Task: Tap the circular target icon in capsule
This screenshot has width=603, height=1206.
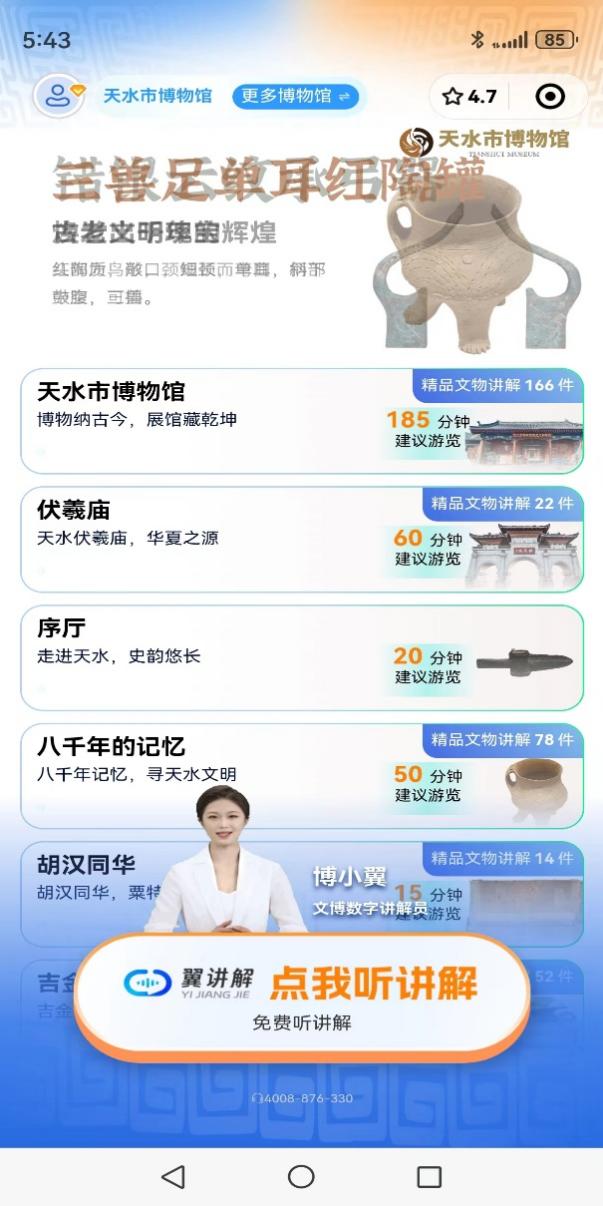Action: click(x=550, y=96)
